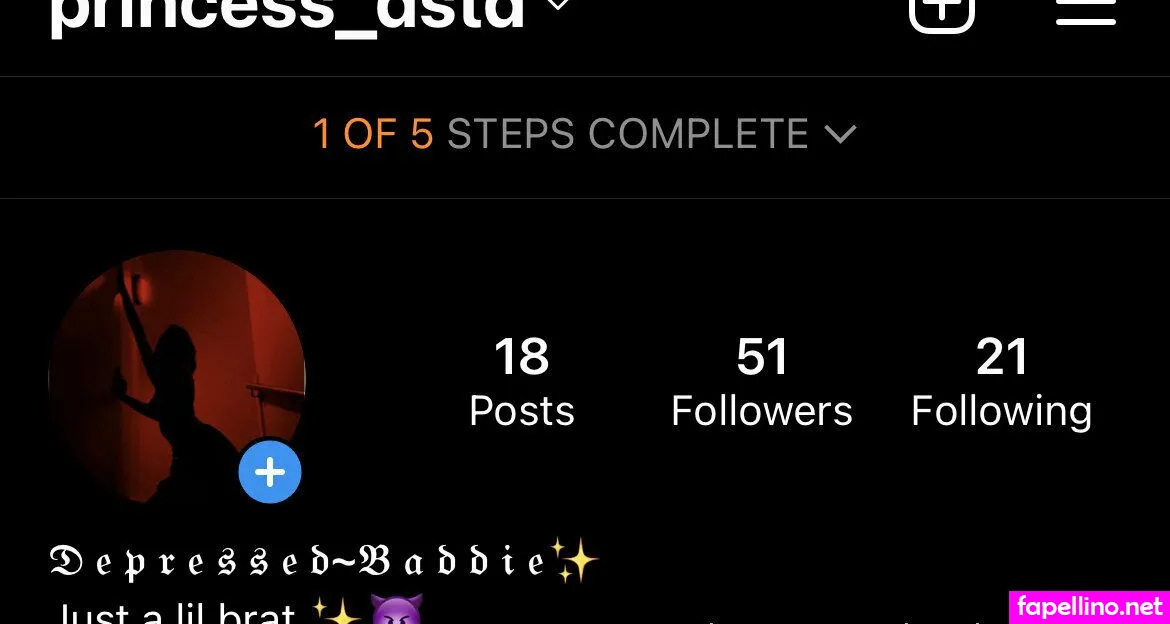Viewport: 1170px width, 624px height.
Task: View the 18 posts
Action: 521,382
